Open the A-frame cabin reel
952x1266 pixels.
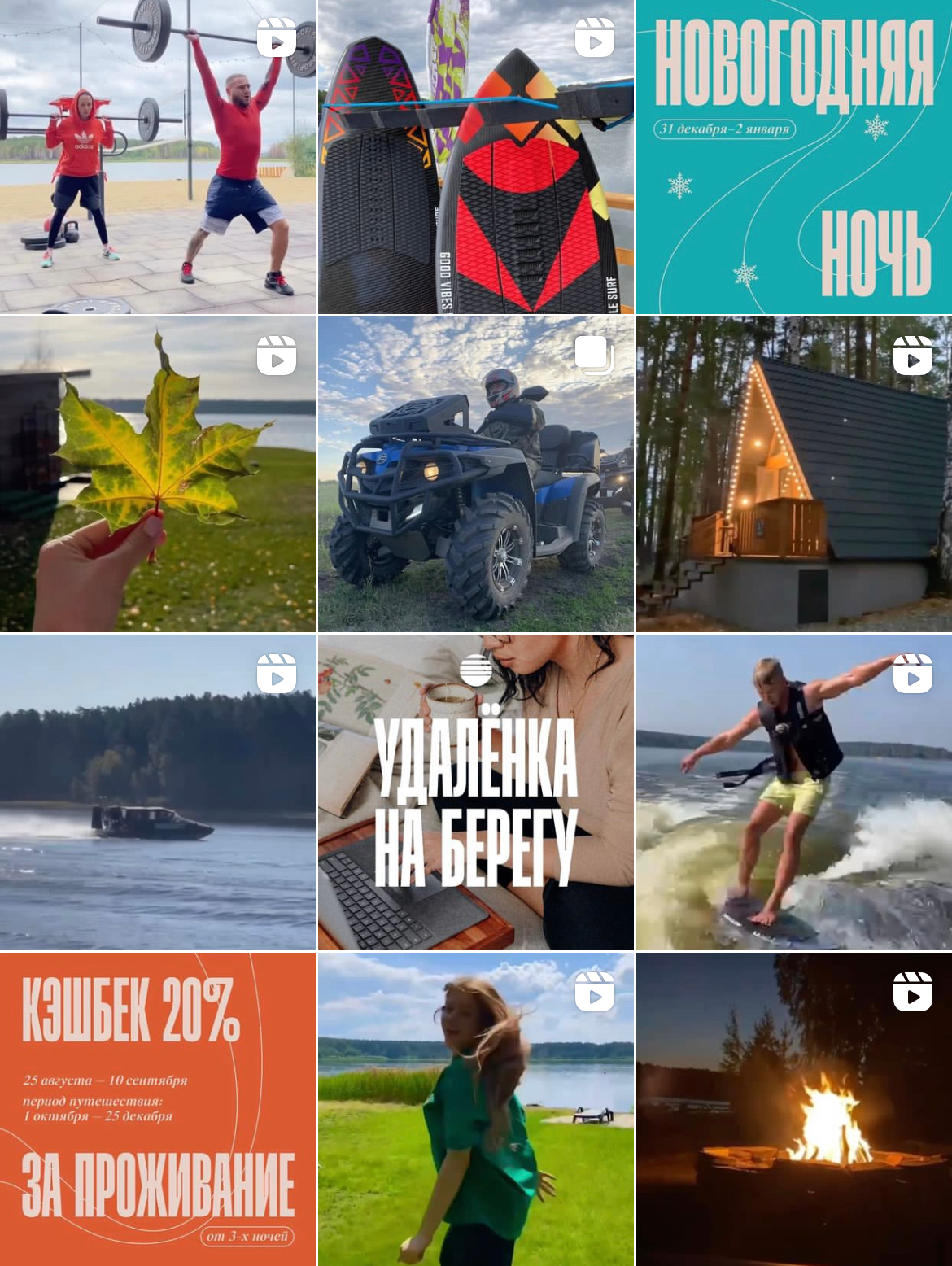coord(793,474)
